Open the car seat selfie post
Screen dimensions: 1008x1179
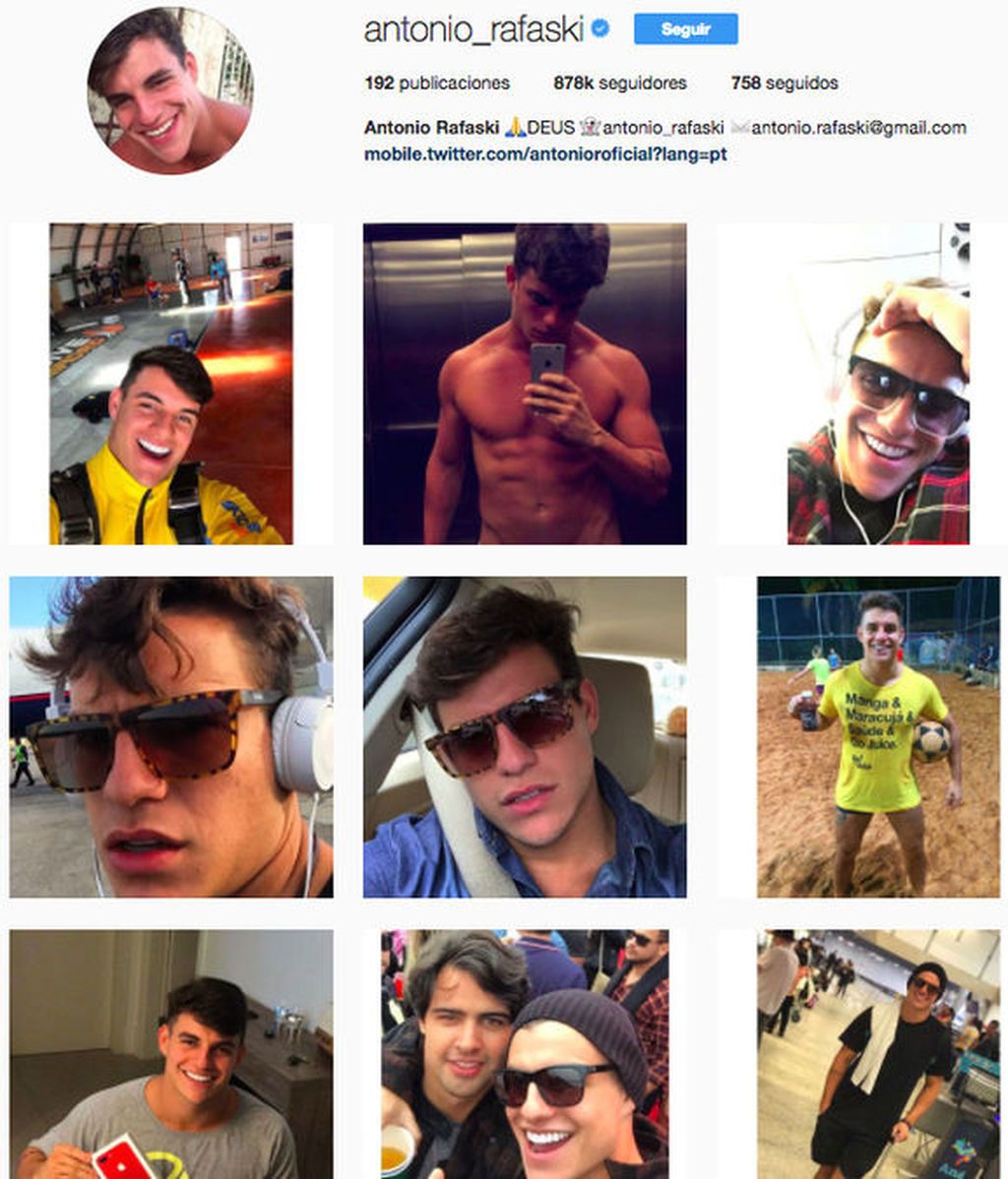coord(525,736)
